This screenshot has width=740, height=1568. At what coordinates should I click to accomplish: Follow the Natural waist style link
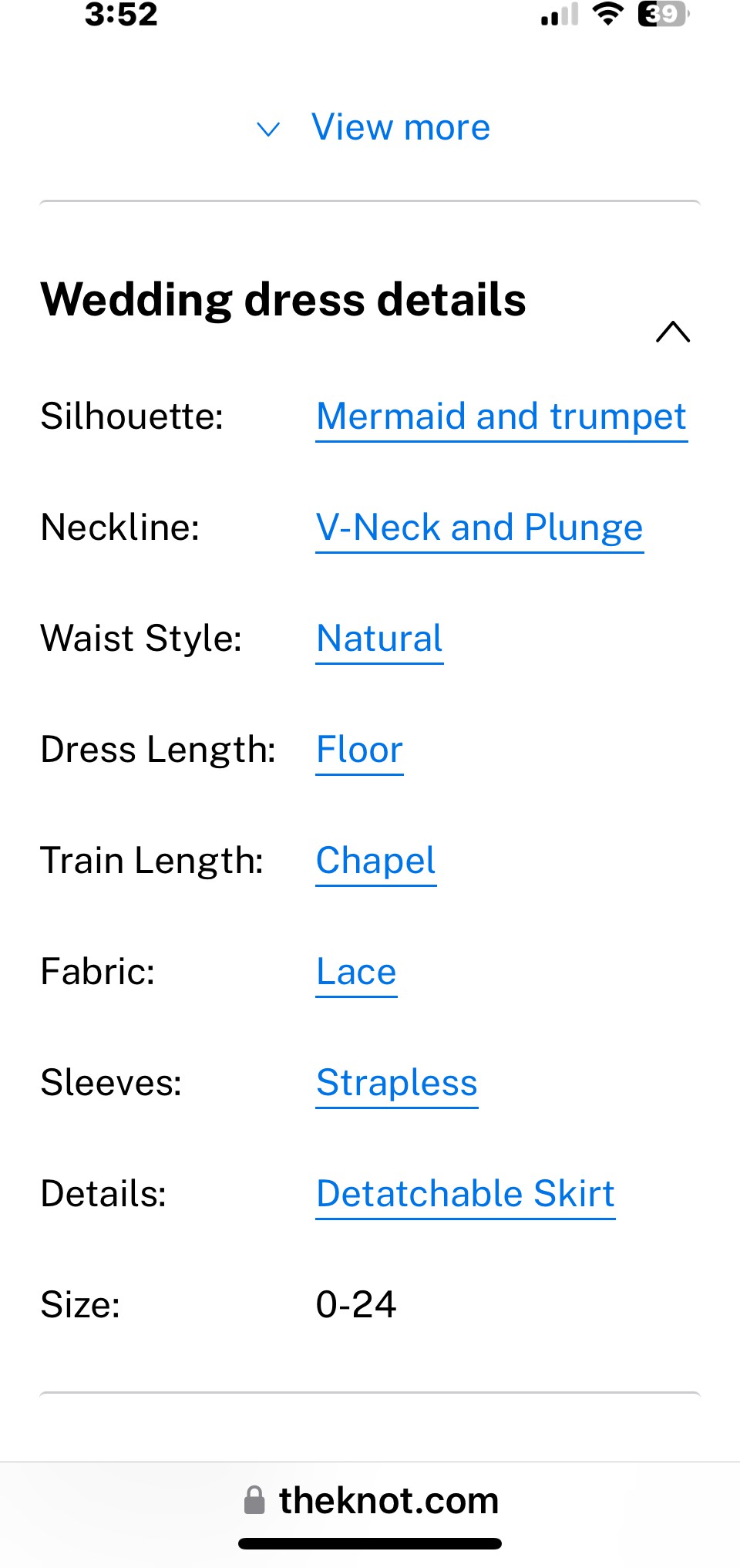pyautogui.click(x=379, y=639)
